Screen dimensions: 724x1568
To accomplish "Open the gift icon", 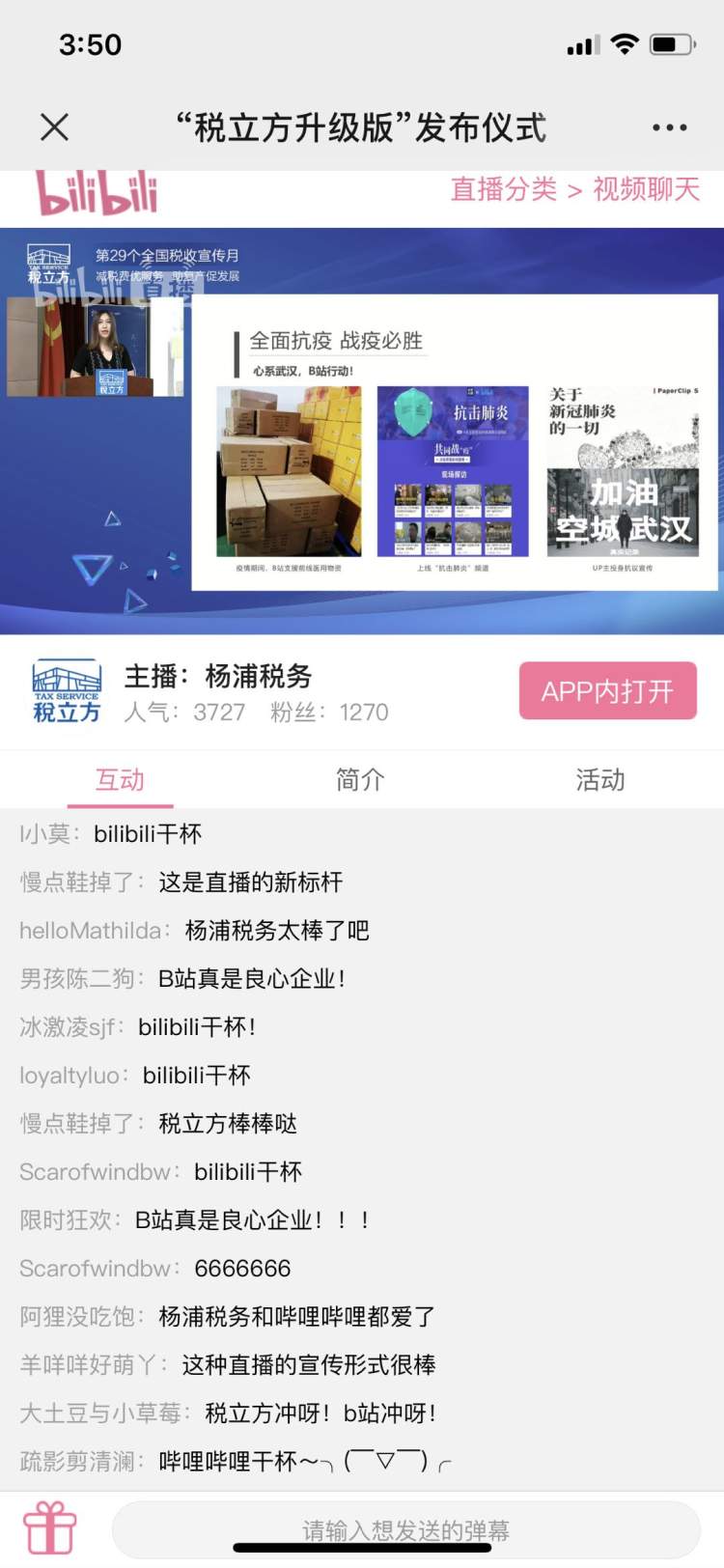I will [50, 1527].
